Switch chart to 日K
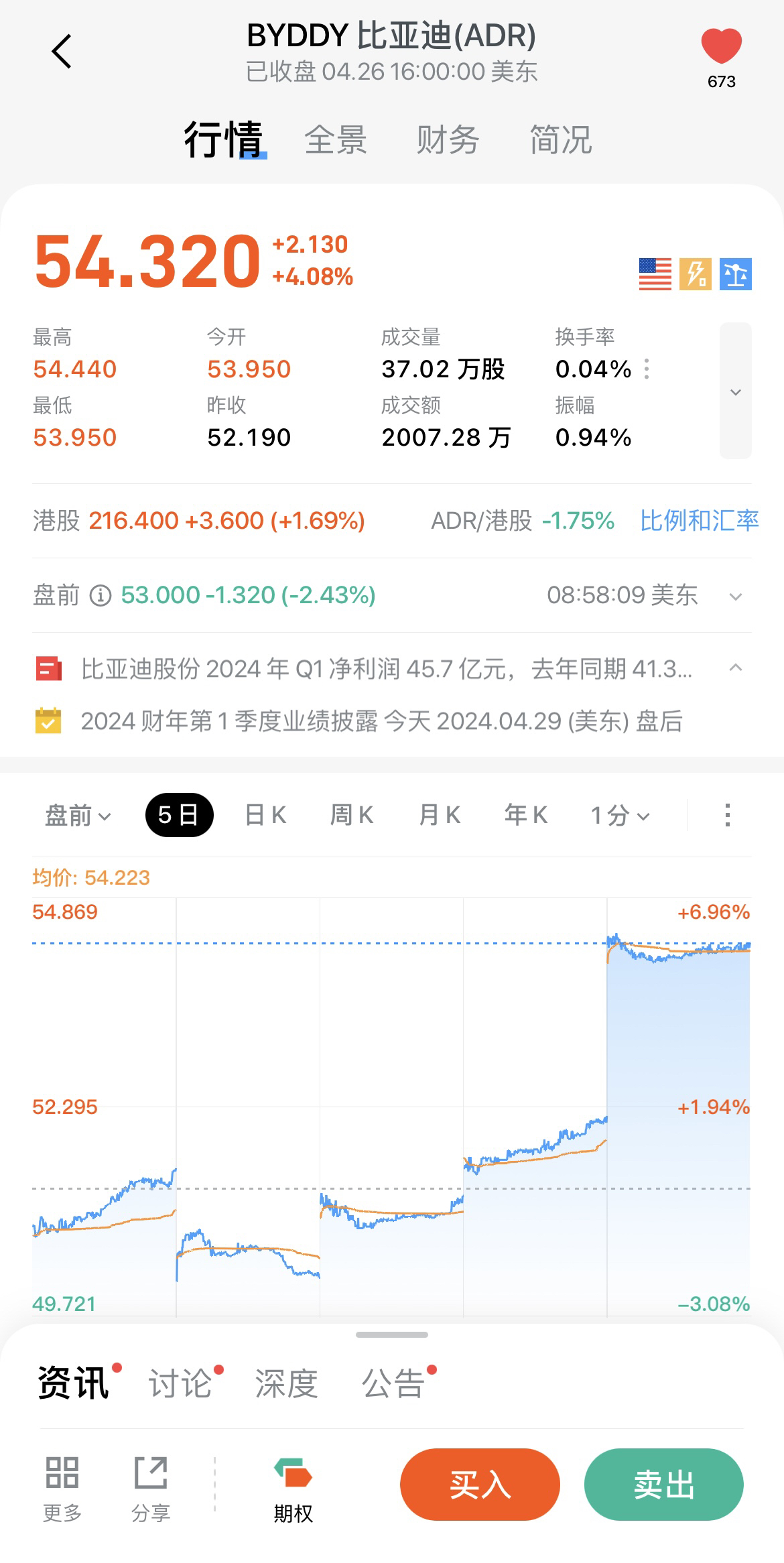The image size is (784, 1563). click(x=265, y=816)
